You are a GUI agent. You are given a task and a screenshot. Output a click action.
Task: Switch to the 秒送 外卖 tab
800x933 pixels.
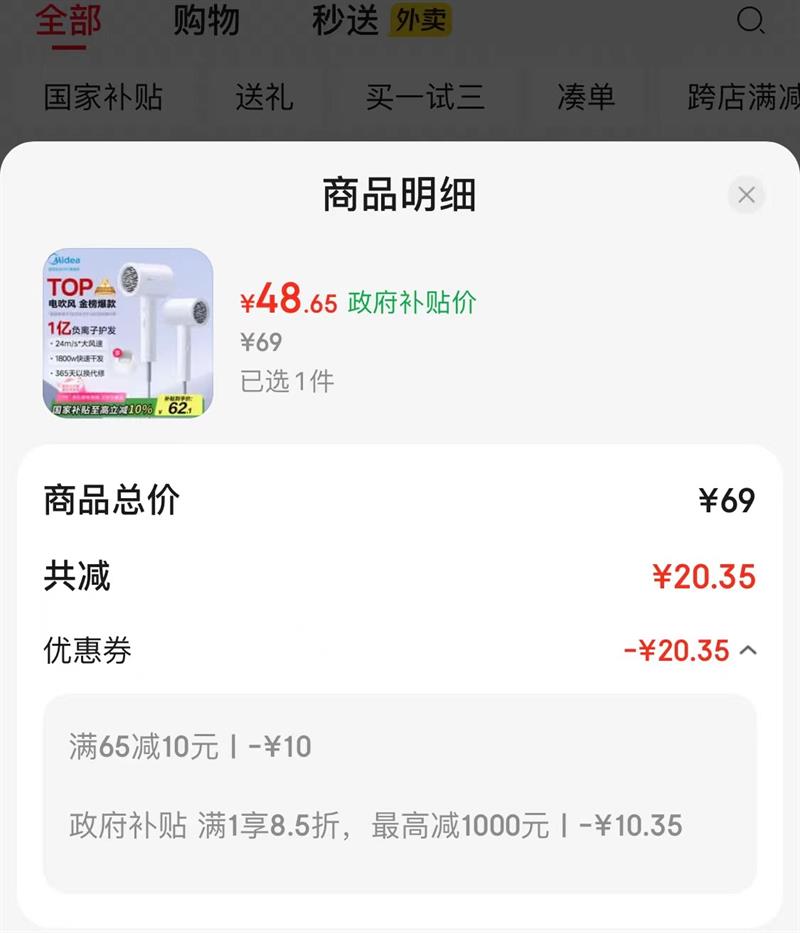click(x=382, y=20)
